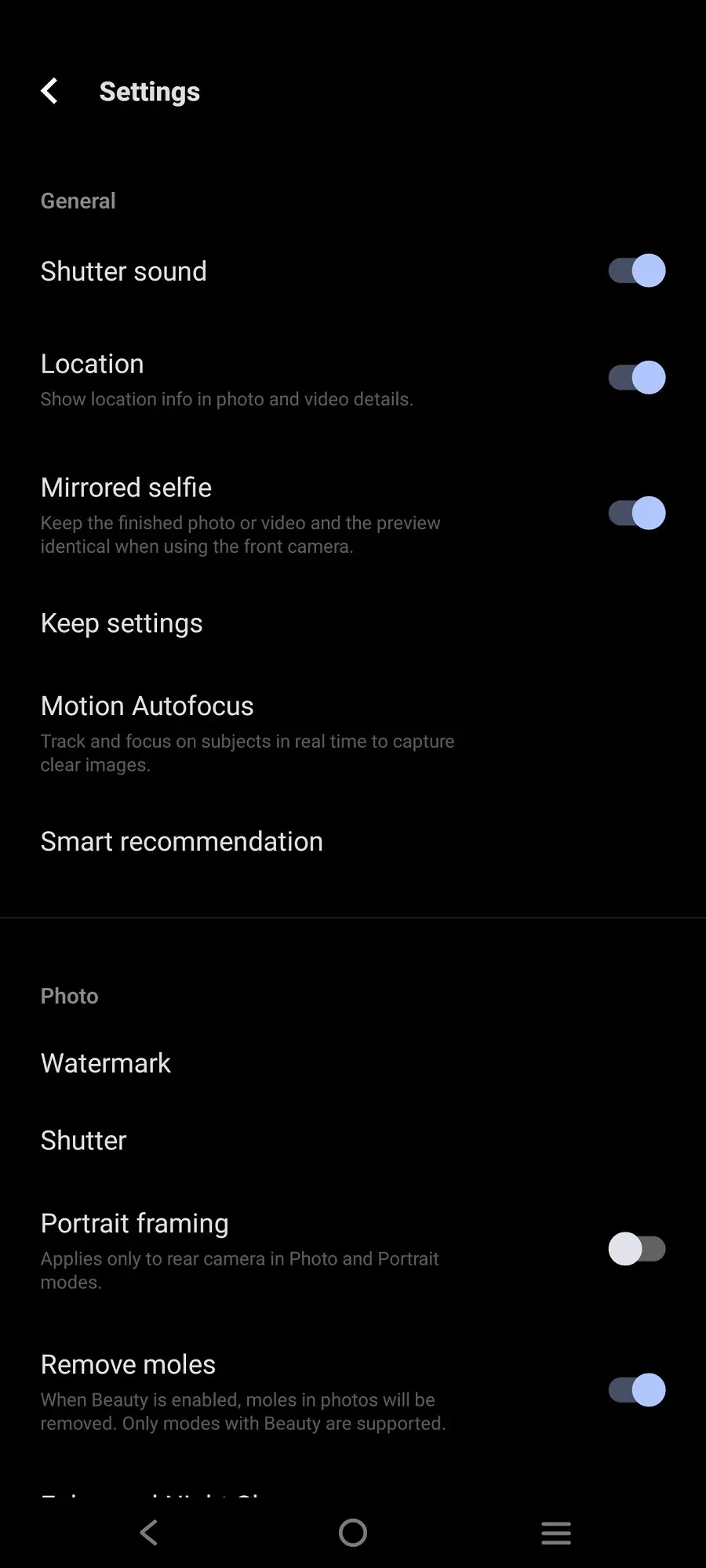
Task: Tap the Remove moles description text
Action: click(x=242, y=1411)
